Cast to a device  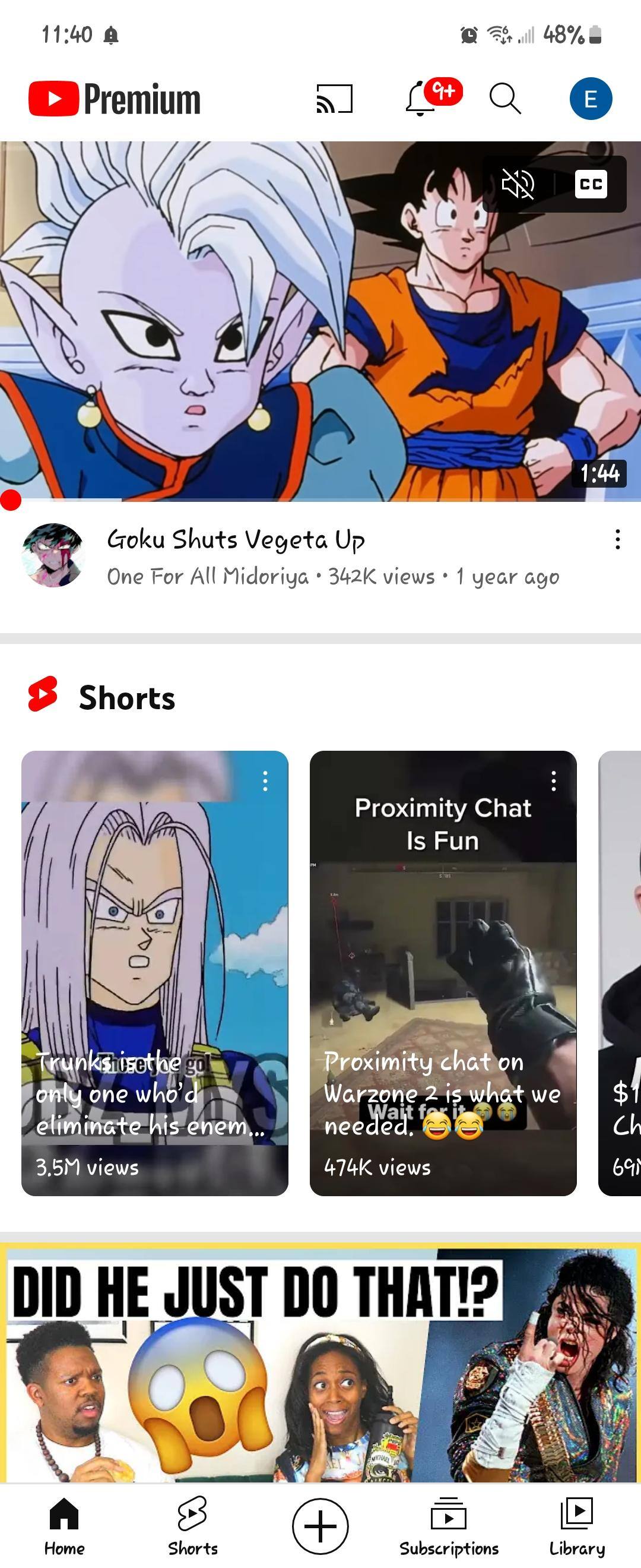335,99
